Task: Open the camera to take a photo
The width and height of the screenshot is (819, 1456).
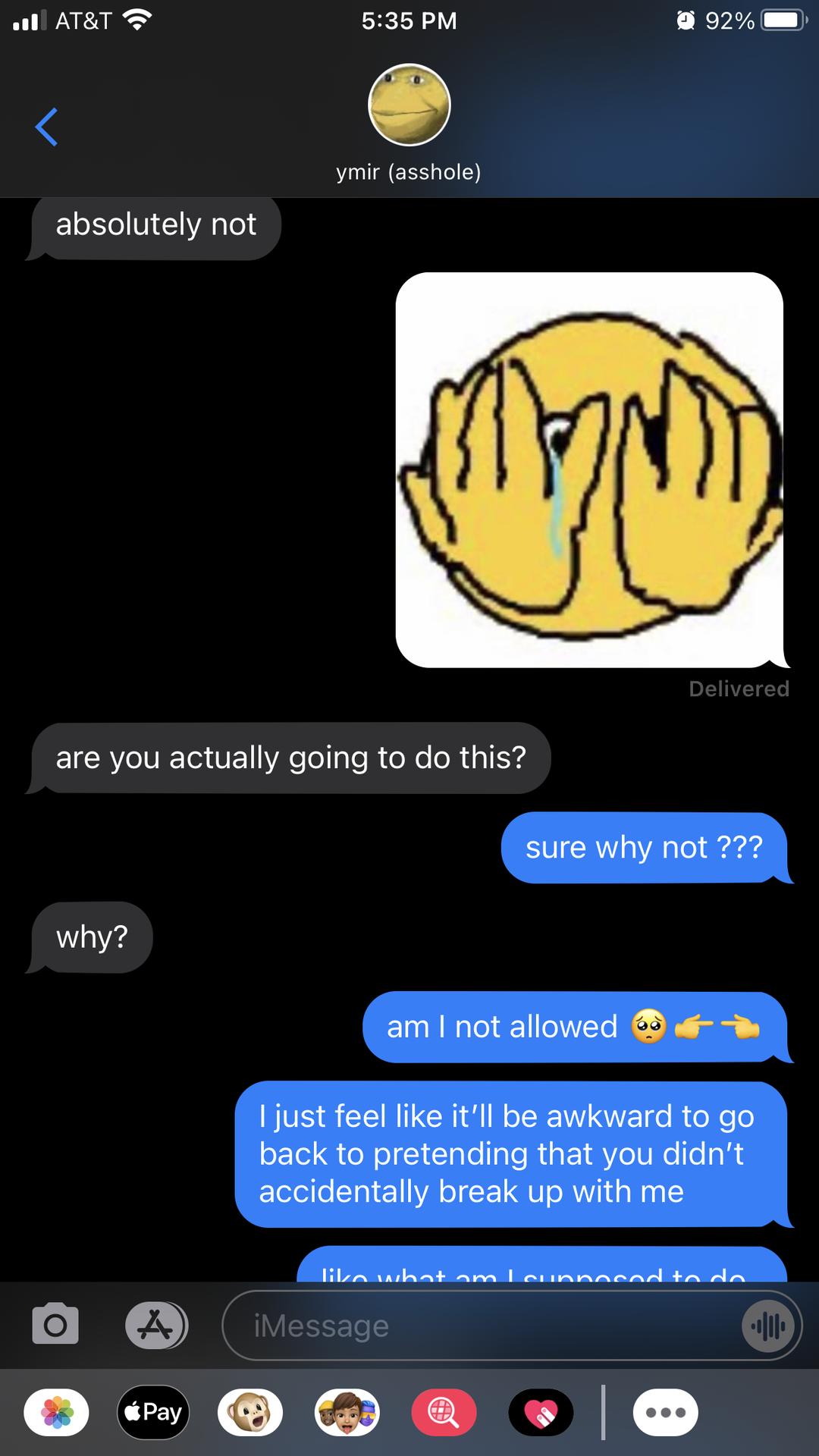Action: (55, 1325)
